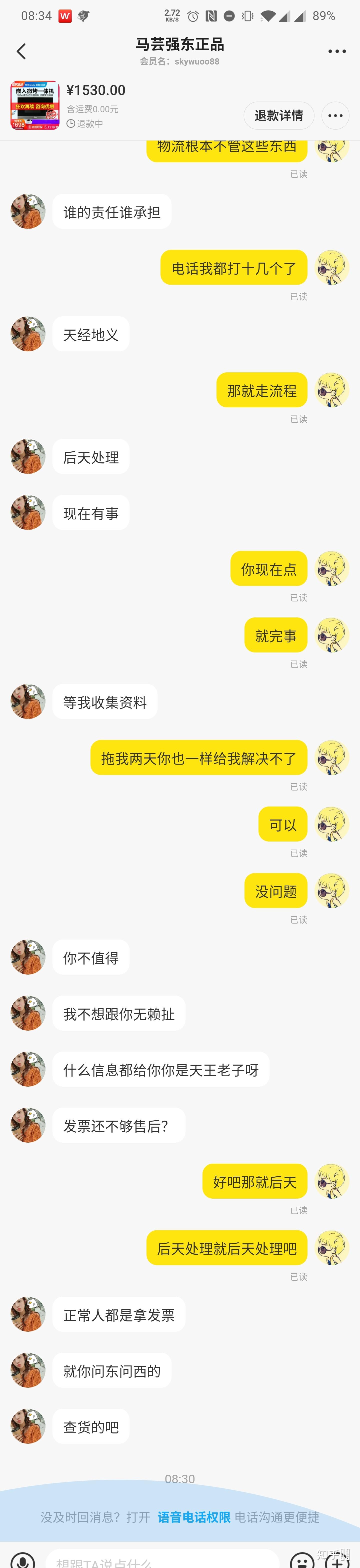
Task: Open the emoji picker
Action: 301,1561
